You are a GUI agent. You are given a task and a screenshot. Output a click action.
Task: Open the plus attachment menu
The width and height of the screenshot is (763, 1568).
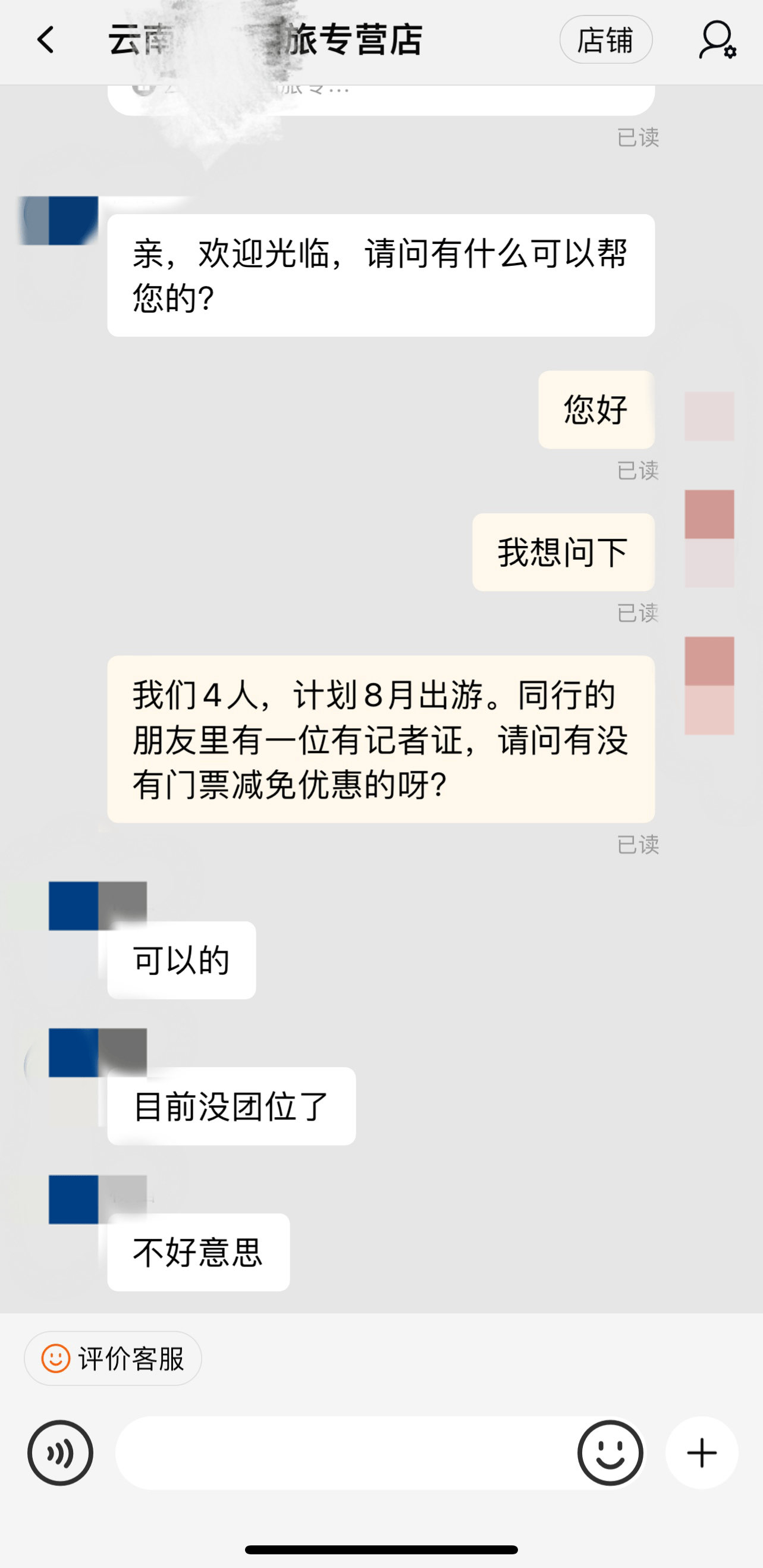702,1453
